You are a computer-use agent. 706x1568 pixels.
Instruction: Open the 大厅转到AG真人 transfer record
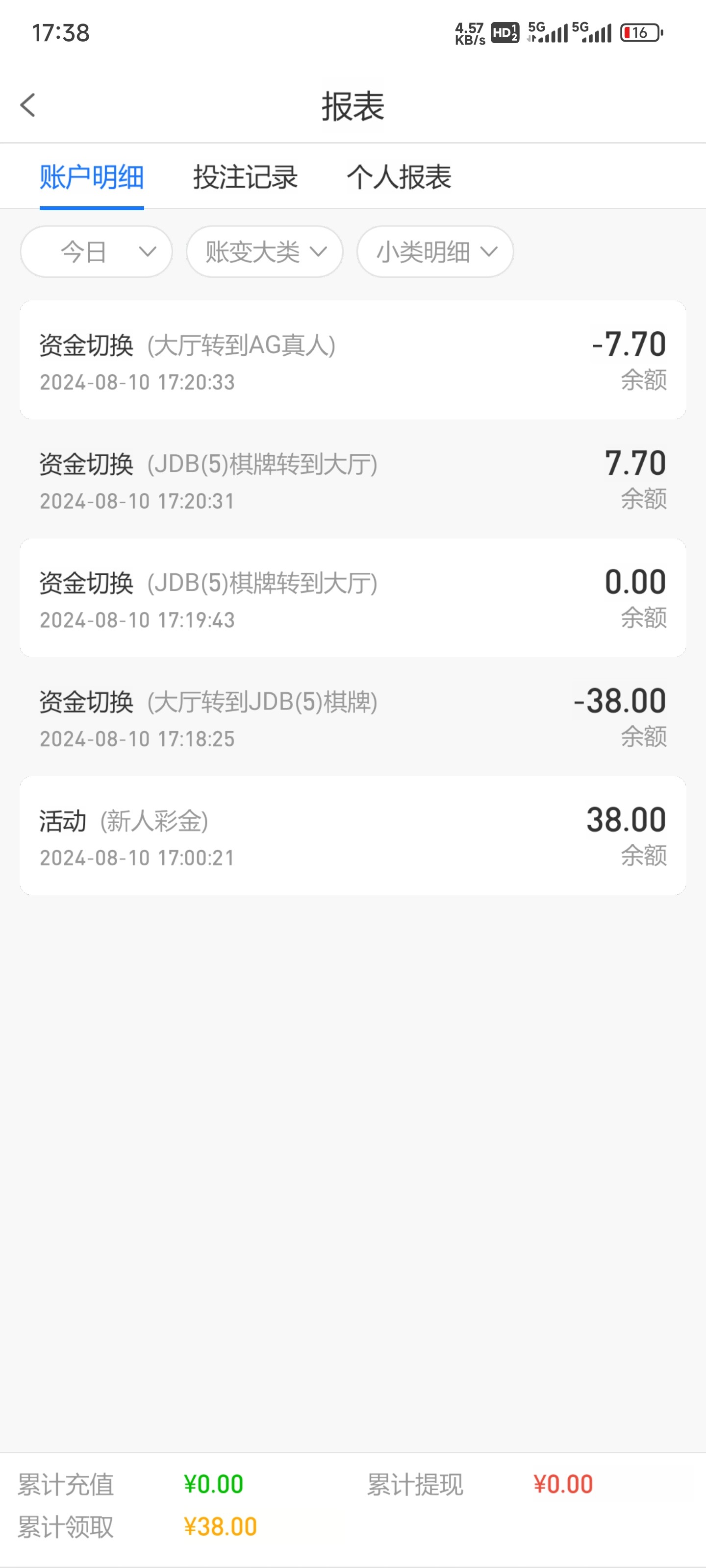[x=353, y=360]
